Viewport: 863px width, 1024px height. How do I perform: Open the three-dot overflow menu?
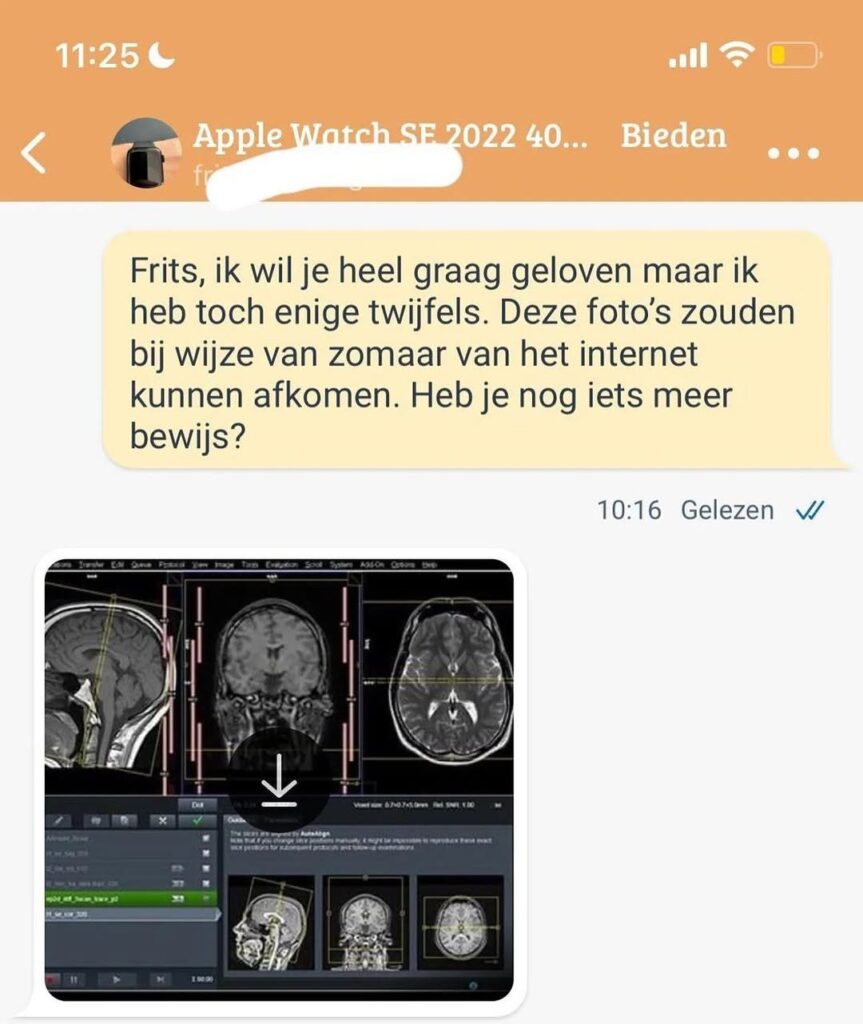pyautogui.click(x=793, y=154)
